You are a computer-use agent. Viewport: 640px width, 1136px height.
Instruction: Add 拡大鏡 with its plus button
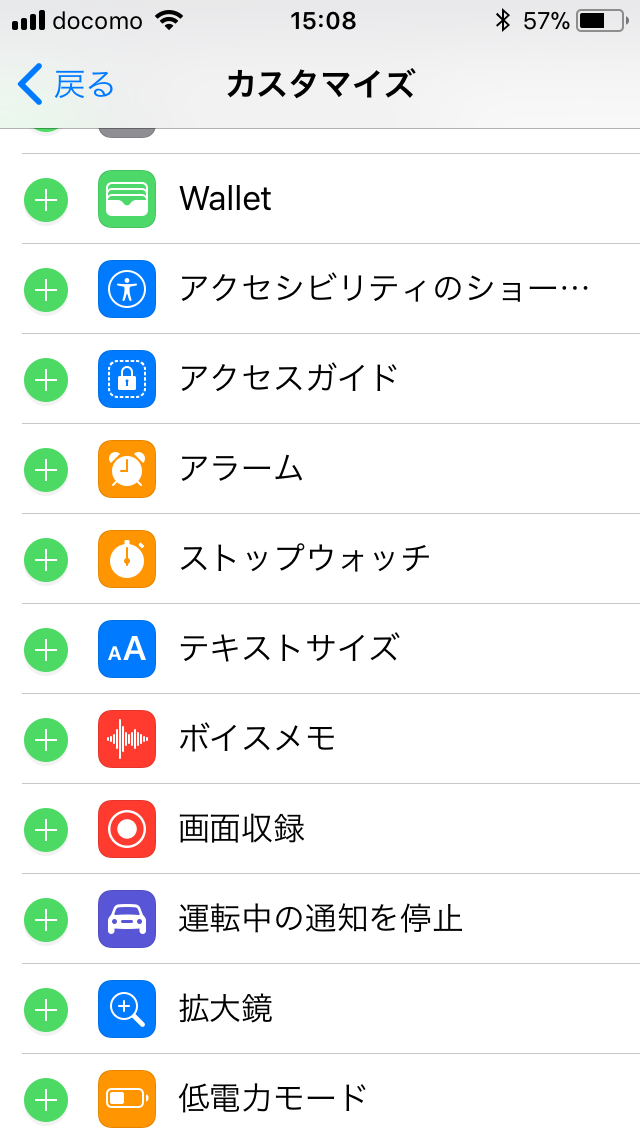pyautogui.click(x=46, y=1008)
